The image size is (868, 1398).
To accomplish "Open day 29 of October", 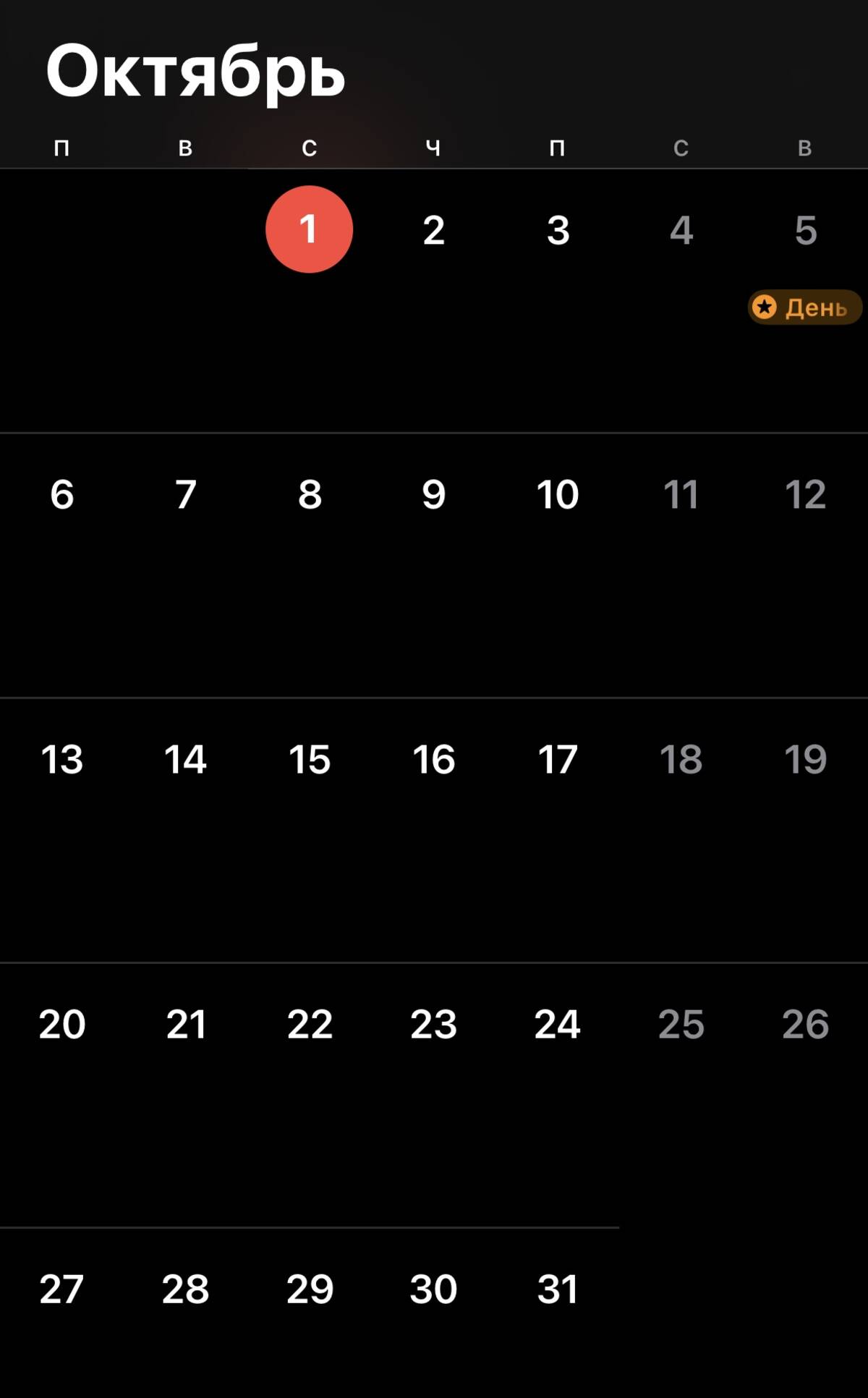I will pos(310,1289).
